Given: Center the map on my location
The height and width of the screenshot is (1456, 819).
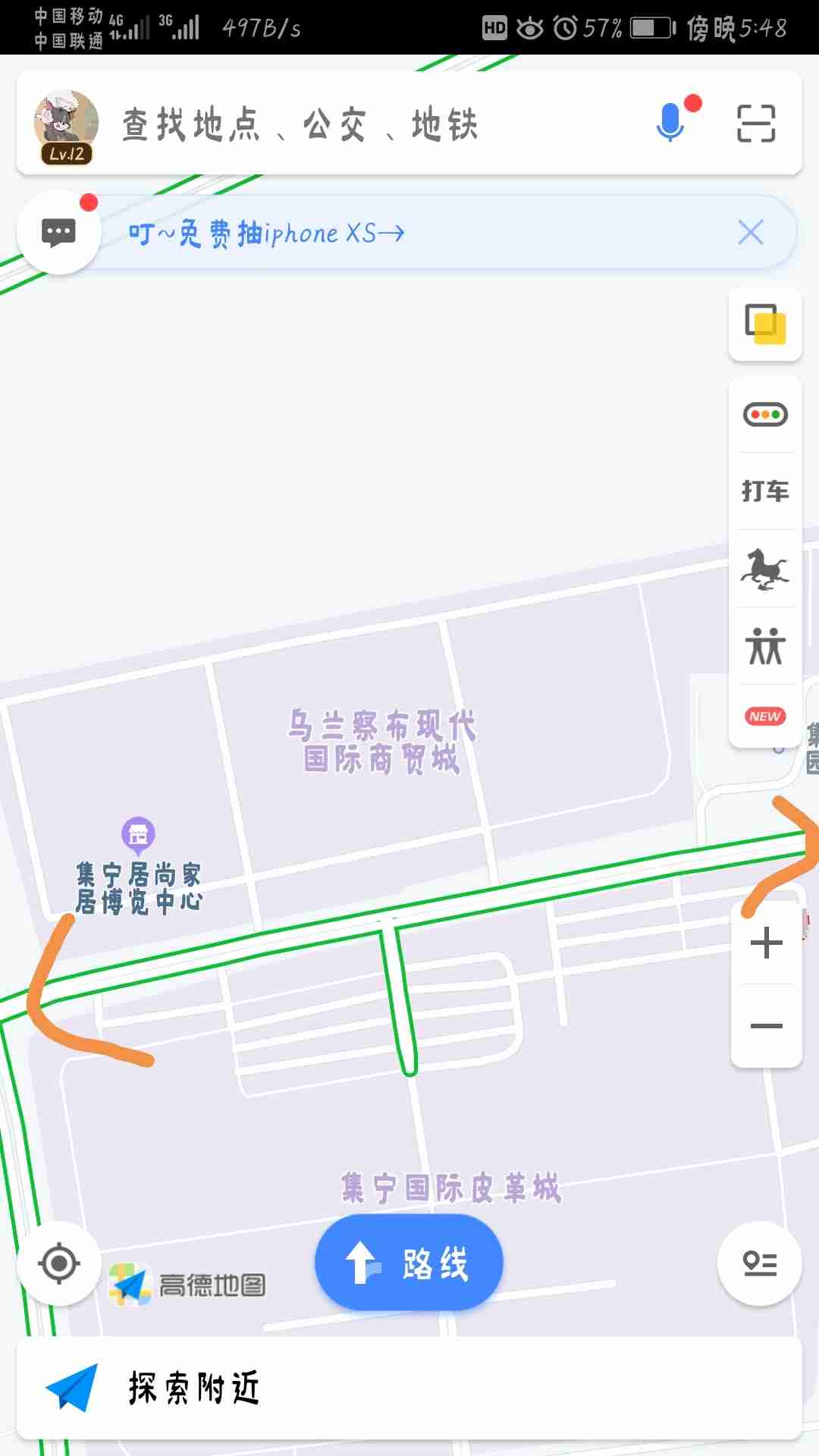Looking at the screenshot, I should [59, 1263].
